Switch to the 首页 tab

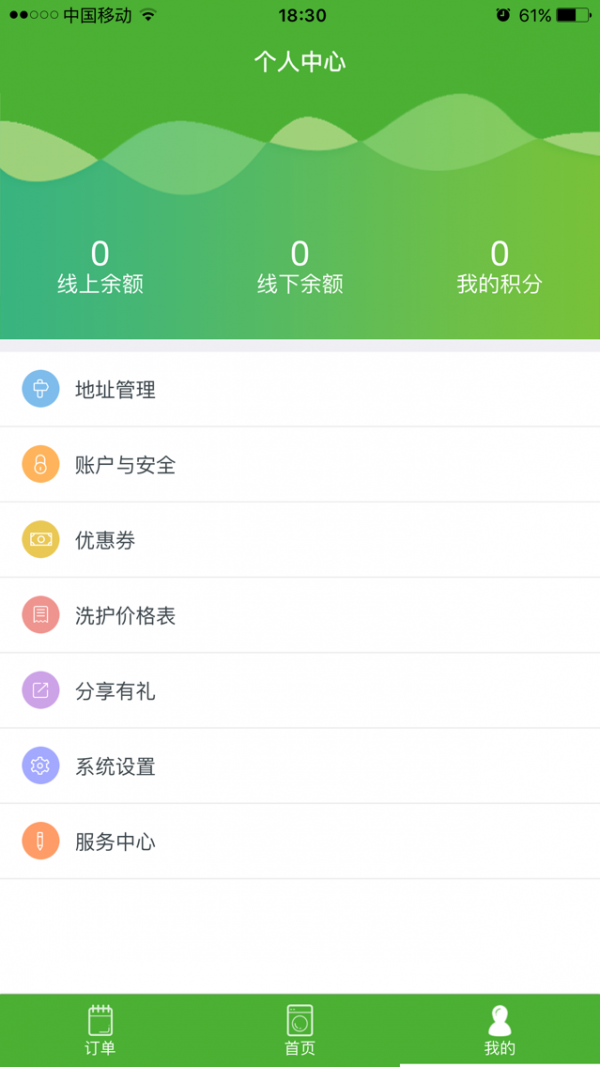(300, 1030)
